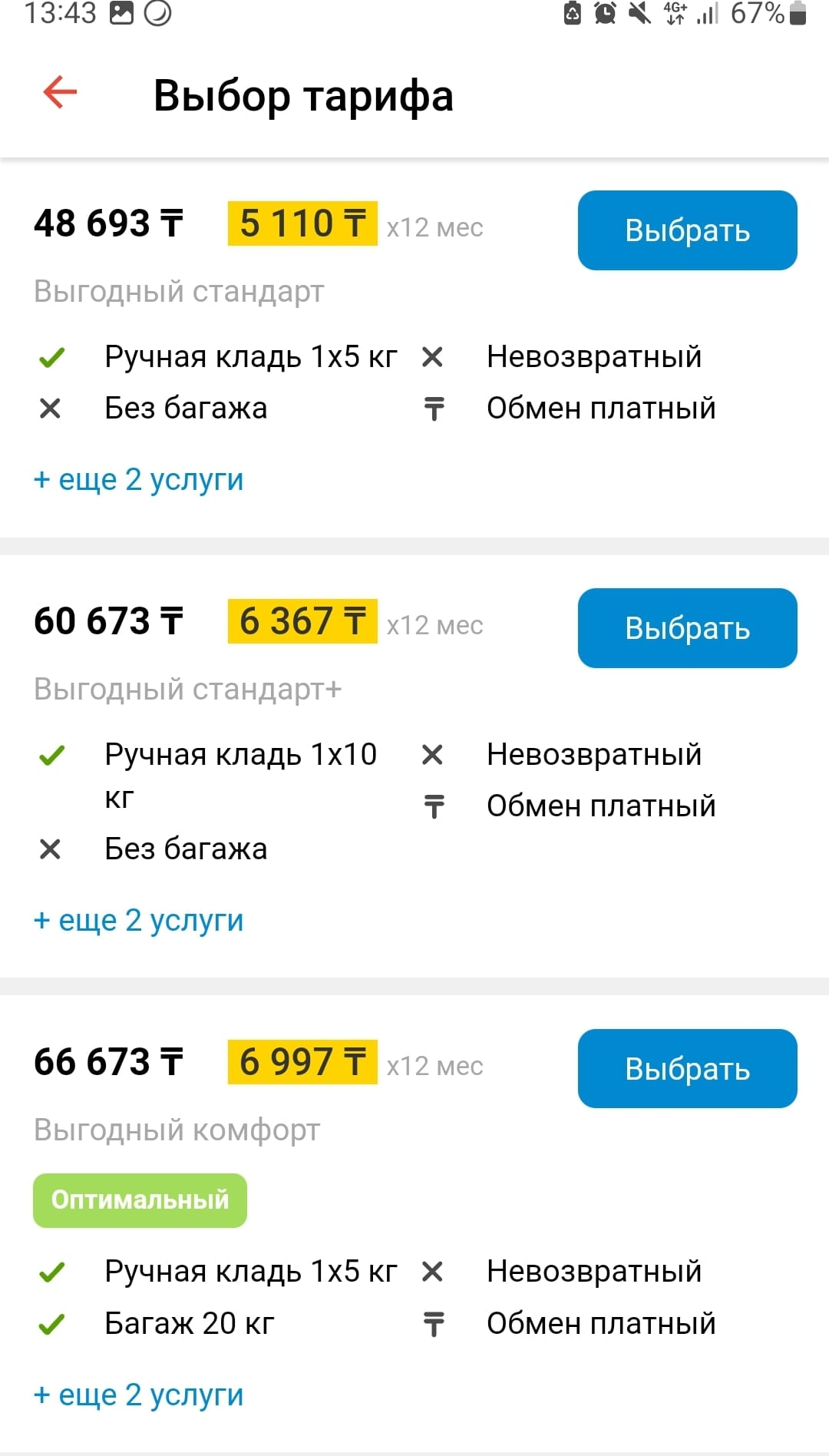Go back using the red arrow
This screenshot has height=1456, width=829.
[x=60, y=92]
